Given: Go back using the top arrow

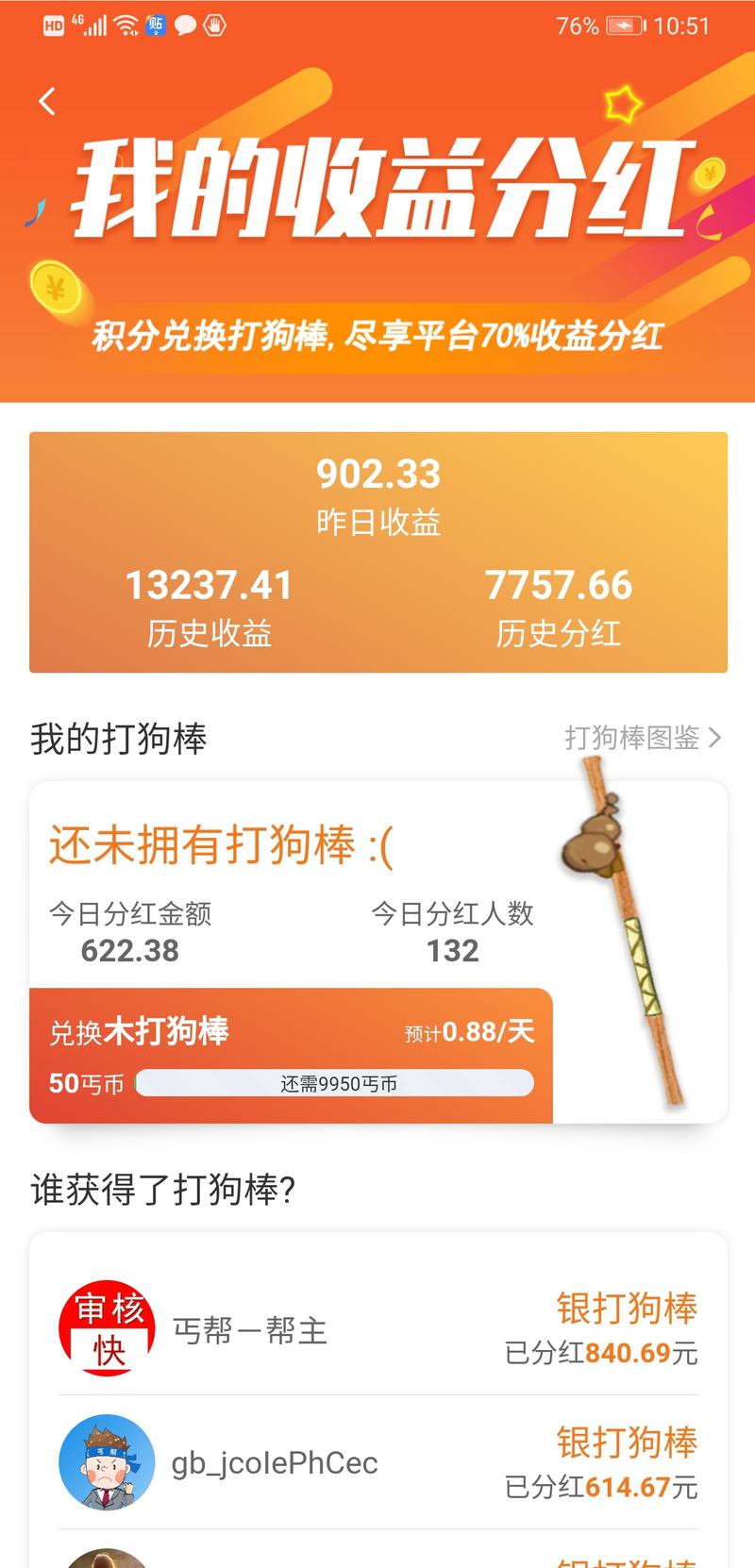Looking at the screenshot, I should [x=47, y=101].
